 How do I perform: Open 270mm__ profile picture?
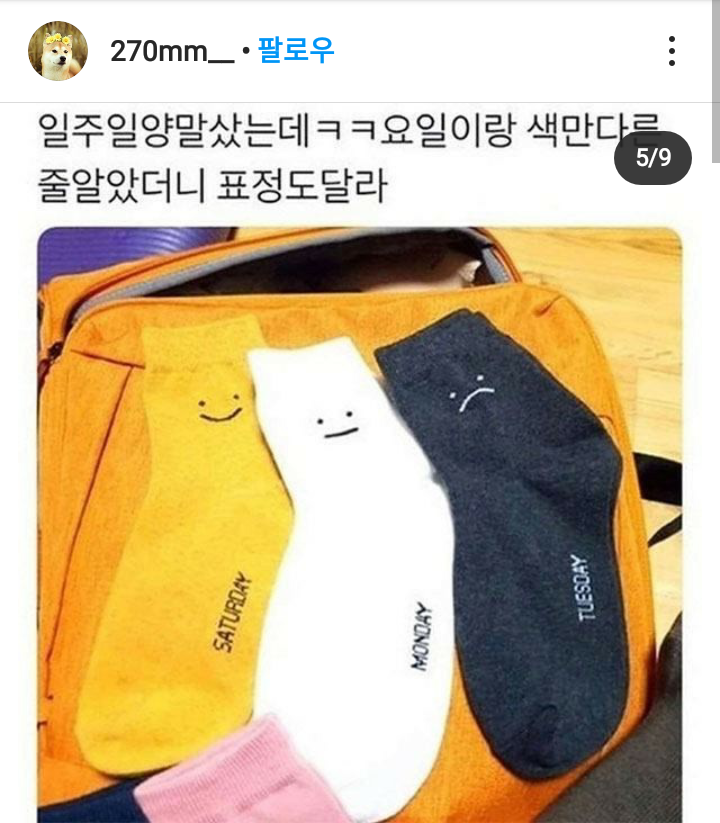[58, 51]
